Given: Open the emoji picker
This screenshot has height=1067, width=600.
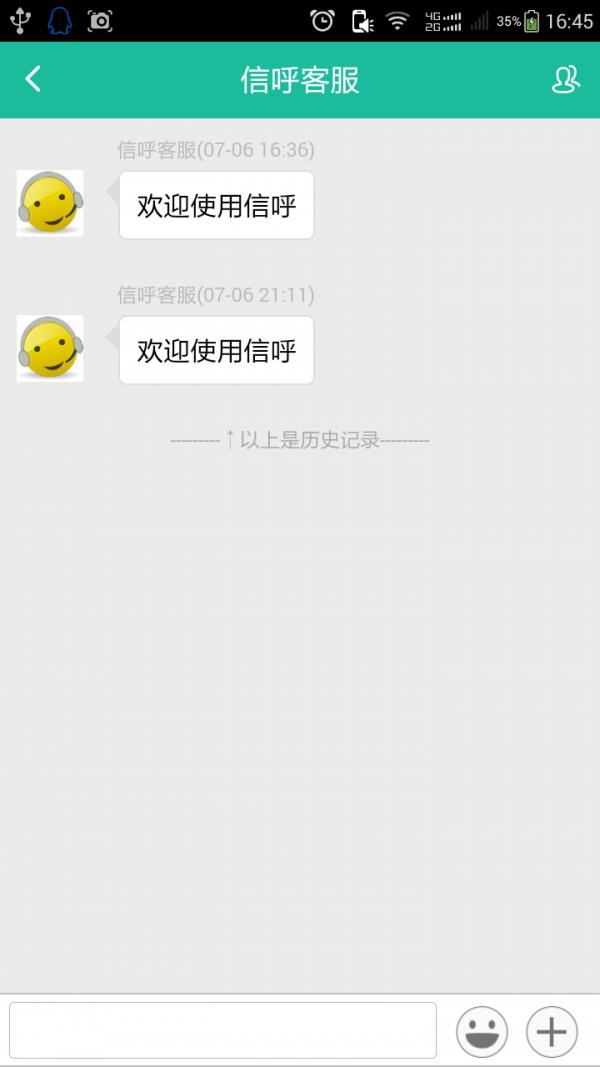Looking at the screenshot, I should (x=482, y=1032).
